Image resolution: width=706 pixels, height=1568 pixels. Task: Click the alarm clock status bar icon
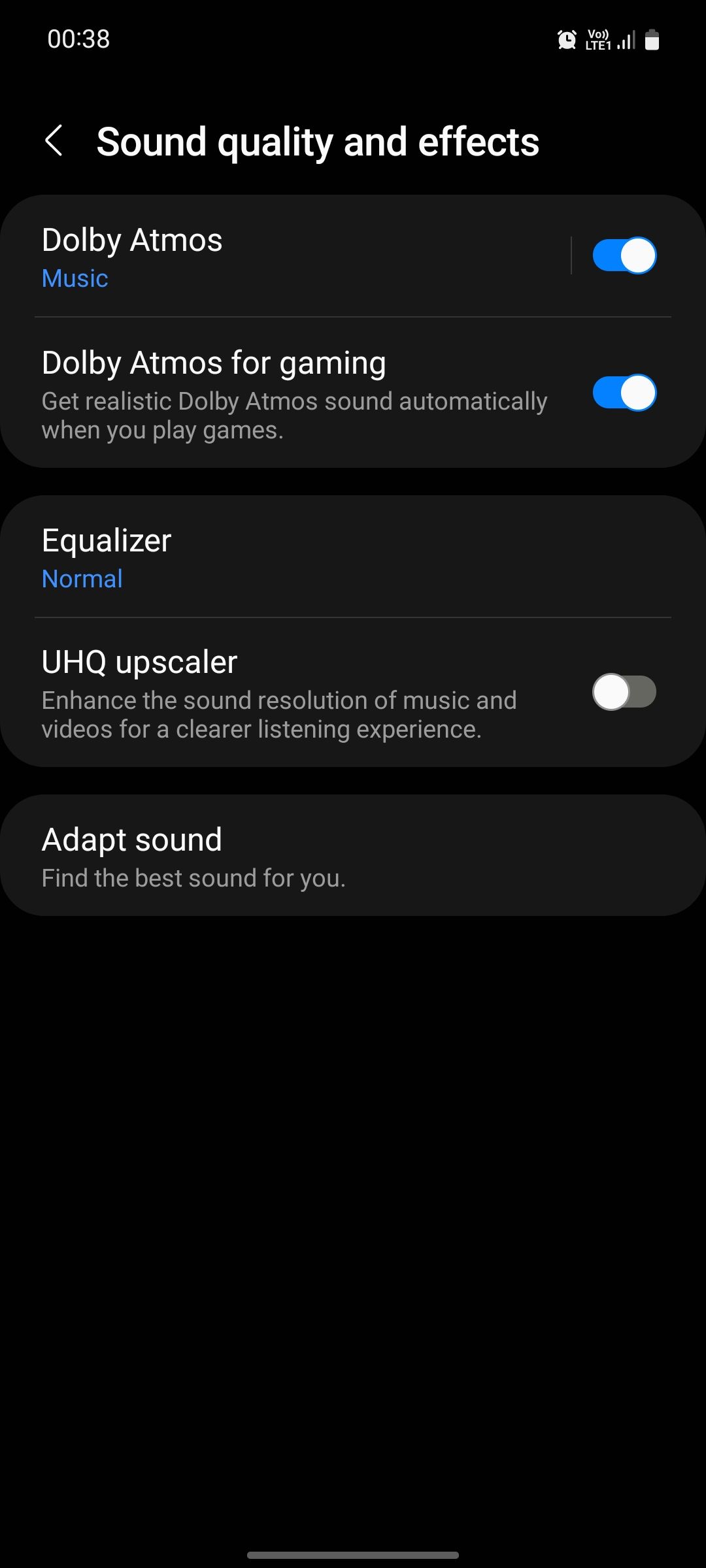[567, 39]
